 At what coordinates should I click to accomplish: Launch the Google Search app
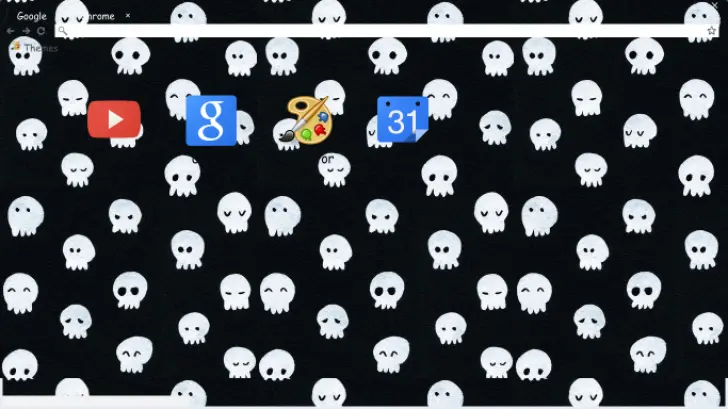coord(211,121)
